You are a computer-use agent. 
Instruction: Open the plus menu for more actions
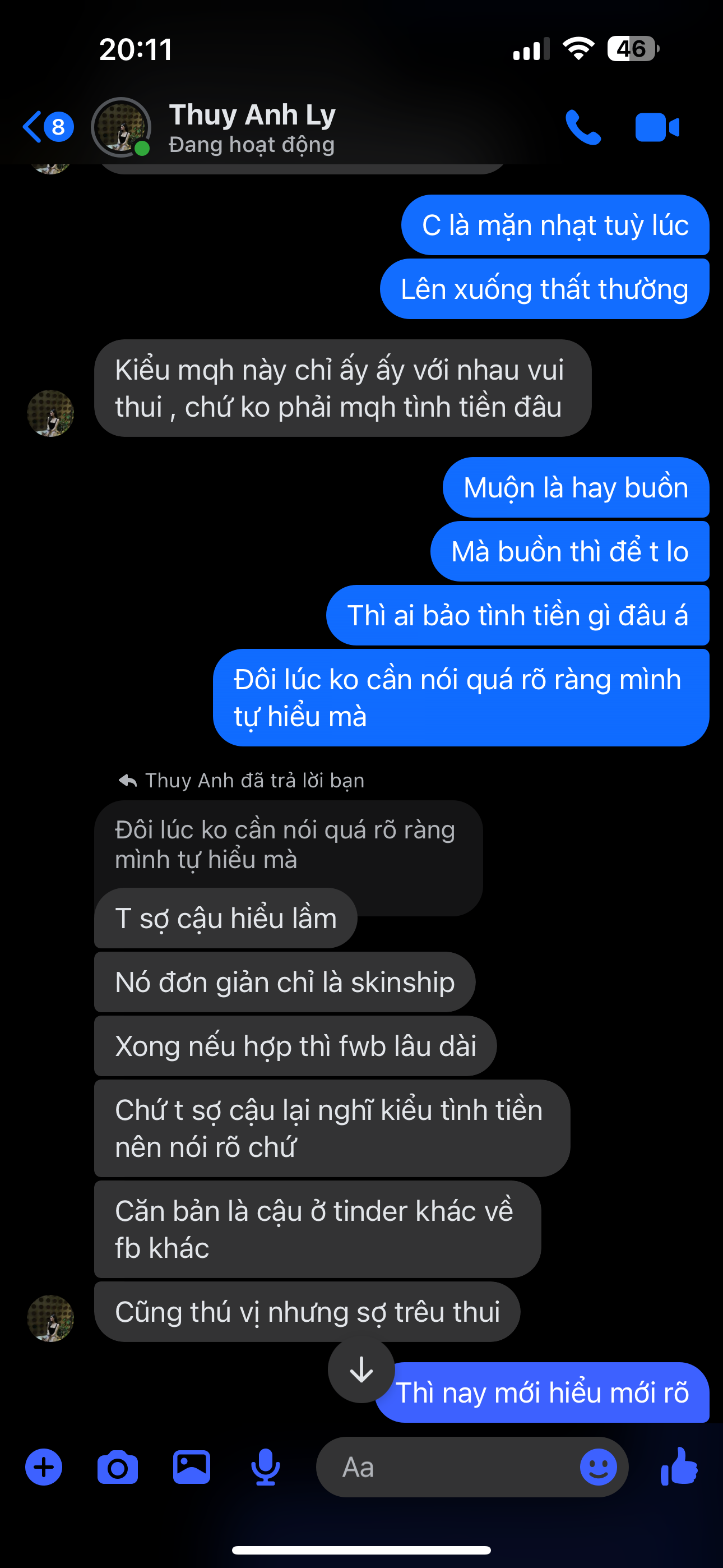(x=44, y=1468)
